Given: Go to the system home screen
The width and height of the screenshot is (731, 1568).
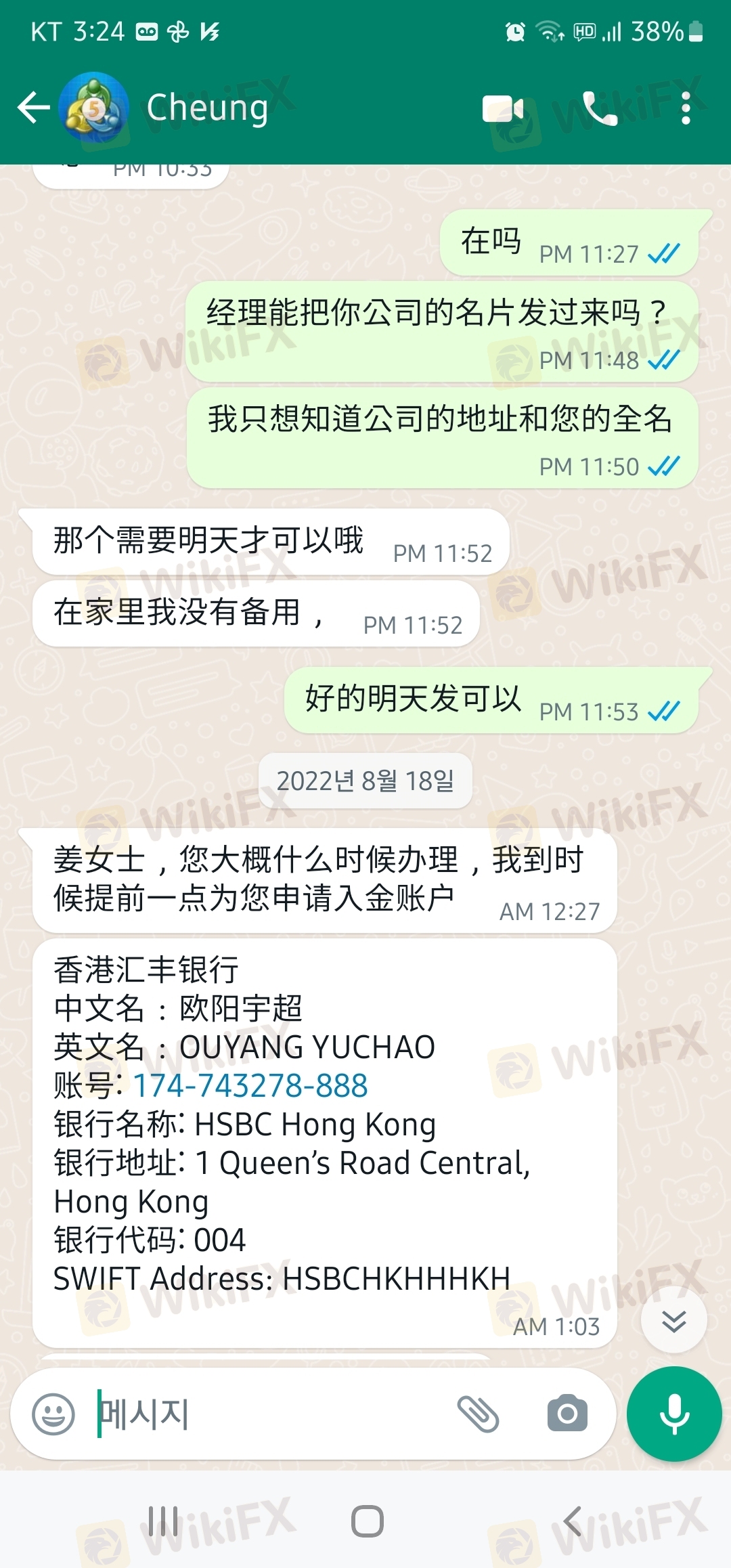Looking at the screenshot, I should [x=368, y=1522].
